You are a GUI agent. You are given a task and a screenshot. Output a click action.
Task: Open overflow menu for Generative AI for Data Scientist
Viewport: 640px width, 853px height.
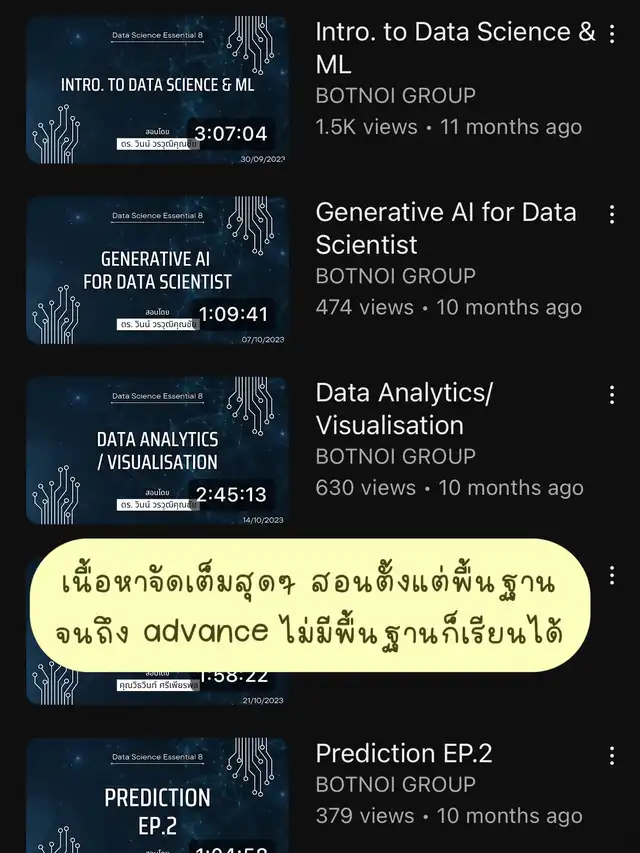point(612,214)
